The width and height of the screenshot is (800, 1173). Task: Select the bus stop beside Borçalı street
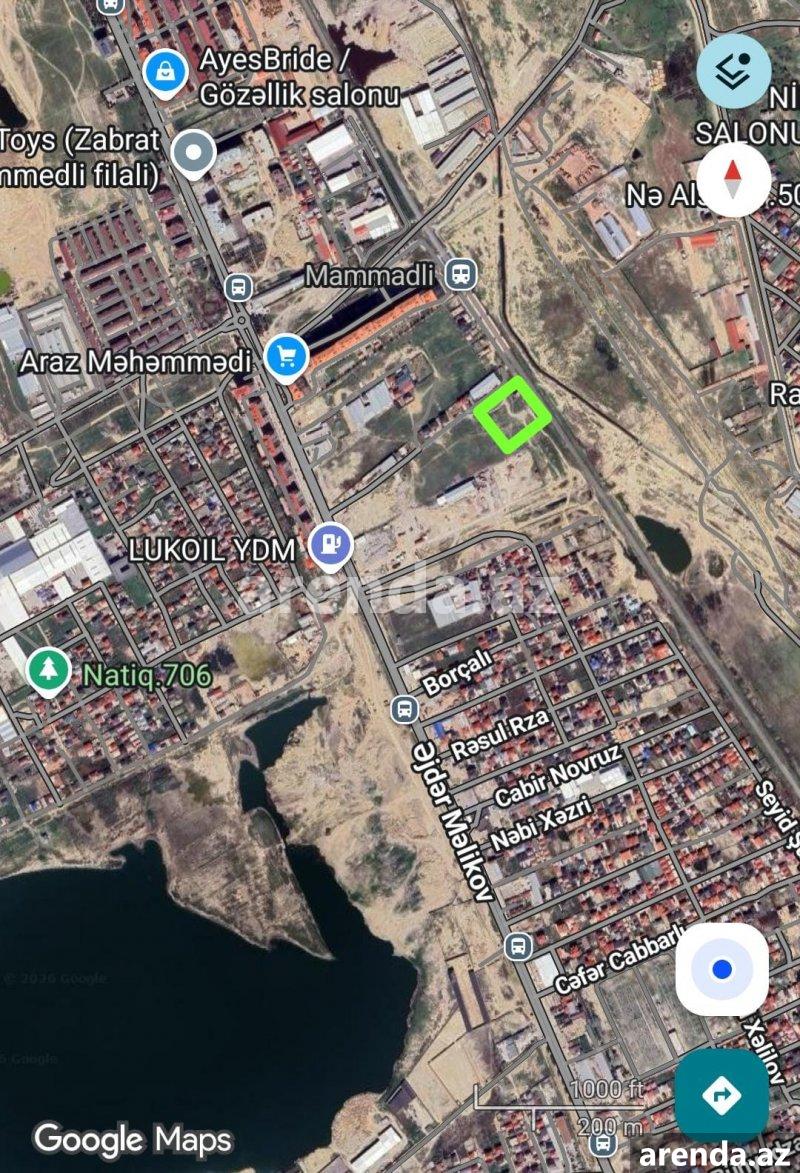click(x=404, y=710)
